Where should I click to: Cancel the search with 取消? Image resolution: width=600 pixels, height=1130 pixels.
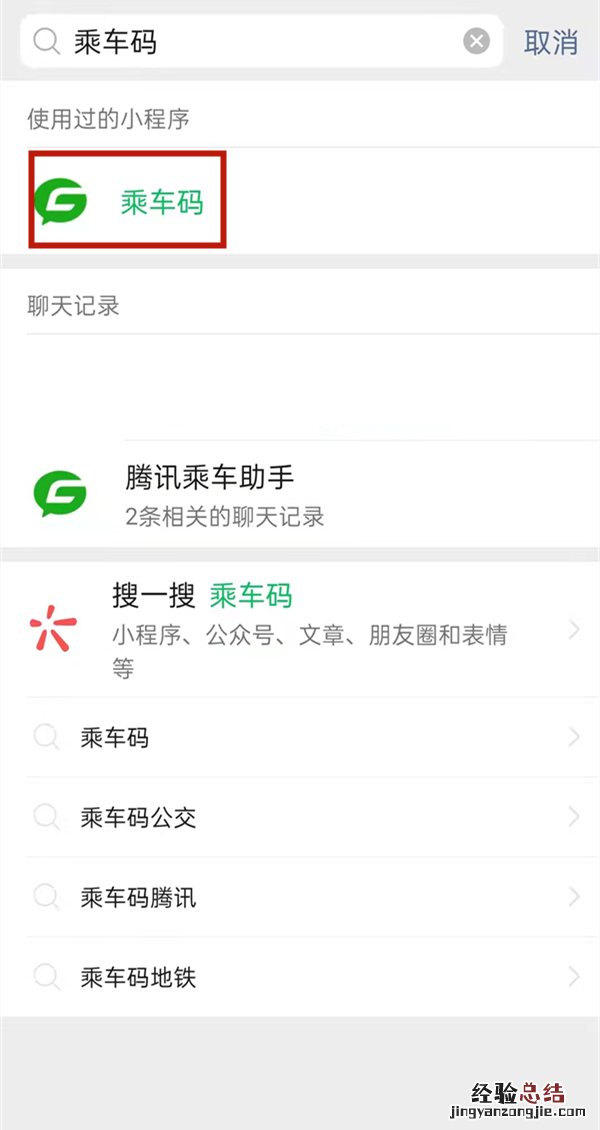(x=551, y=42)
